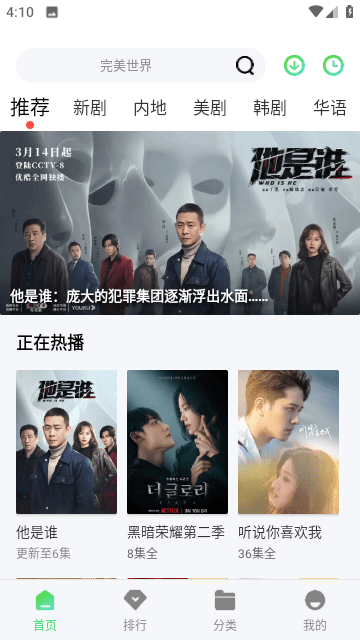360x640 pixels.
Task: Tap the 首页 home tab
Action: (45, 611)
